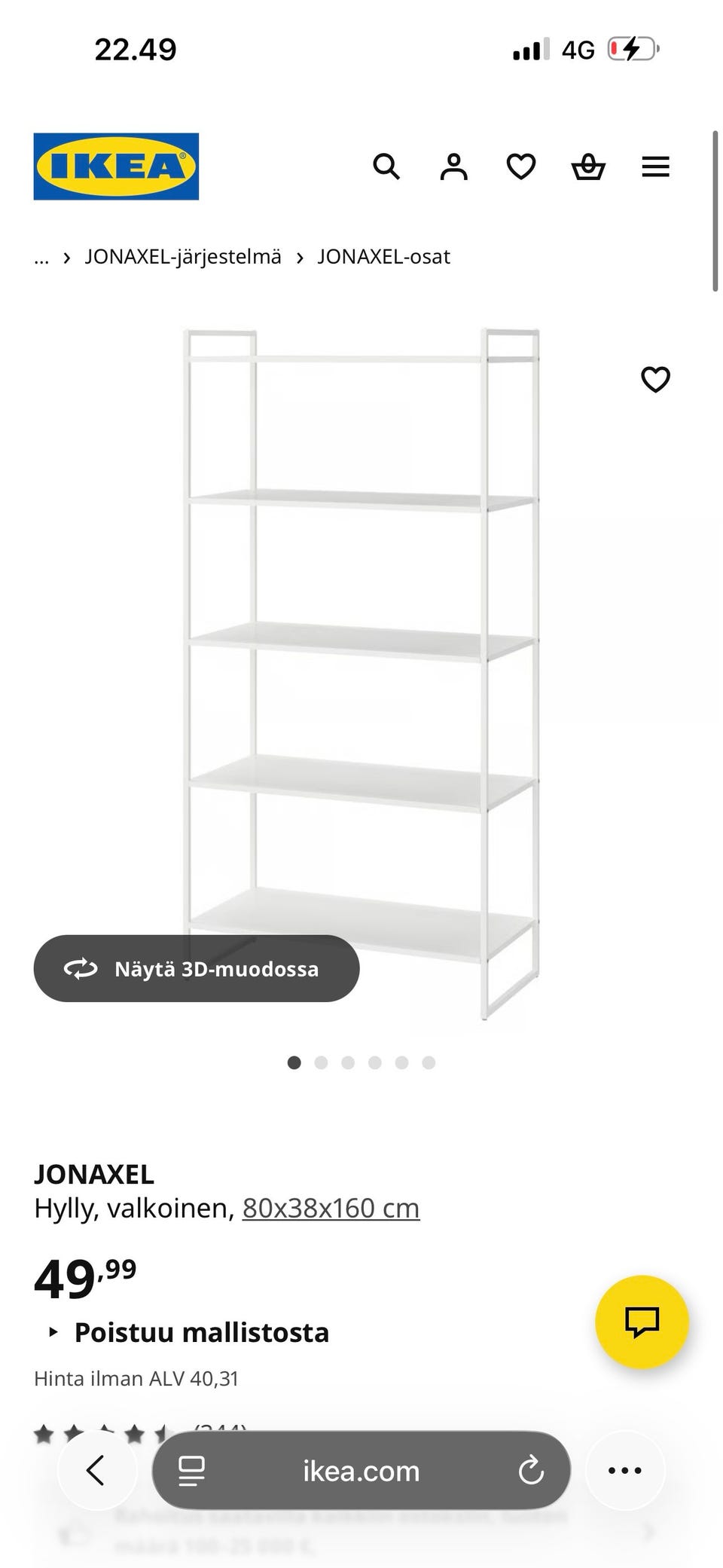The image size is (723, 1568).
Task: Reload the ikea.com page
Action: point(531,1470)
